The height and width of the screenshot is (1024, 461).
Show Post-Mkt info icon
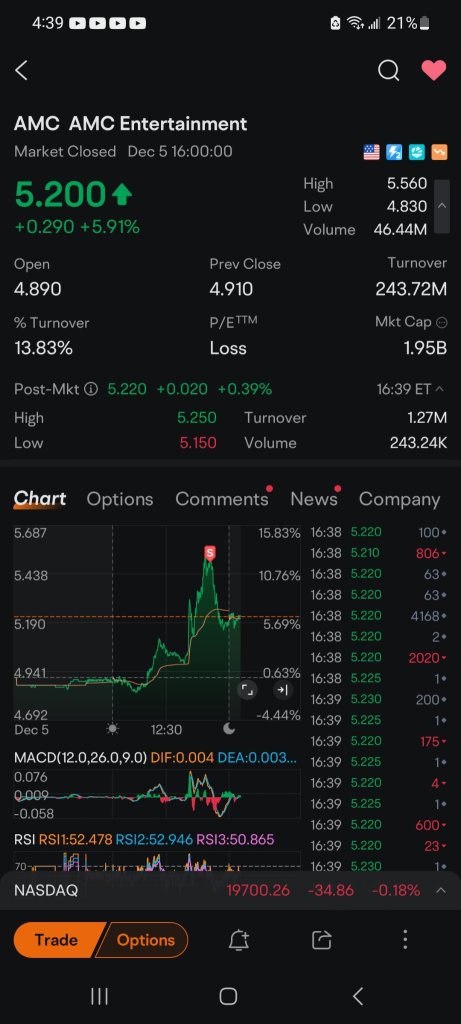point(91,389)
